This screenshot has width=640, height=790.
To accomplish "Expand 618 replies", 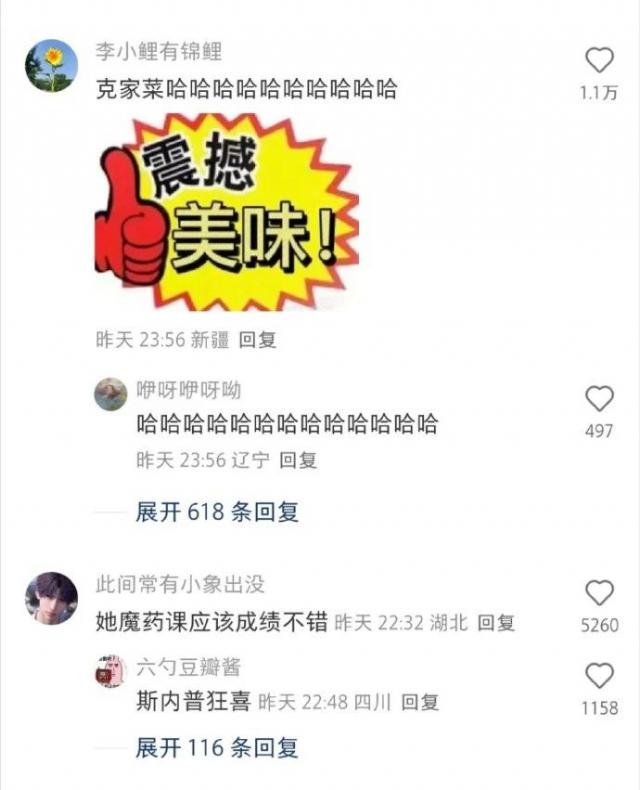I will pyautogui.click(x=217, y=512).
